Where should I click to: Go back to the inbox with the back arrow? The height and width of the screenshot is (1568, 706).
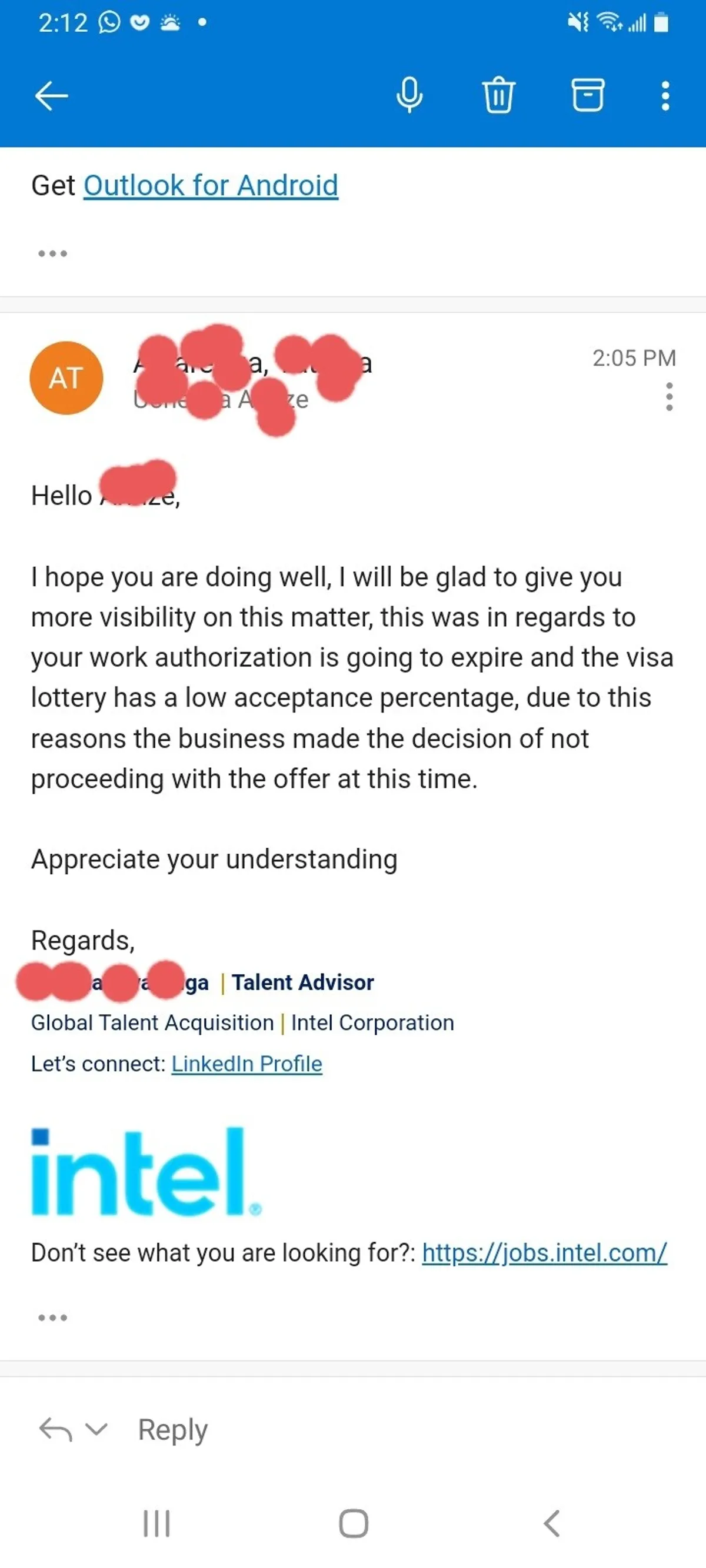[x=51, y=96]
